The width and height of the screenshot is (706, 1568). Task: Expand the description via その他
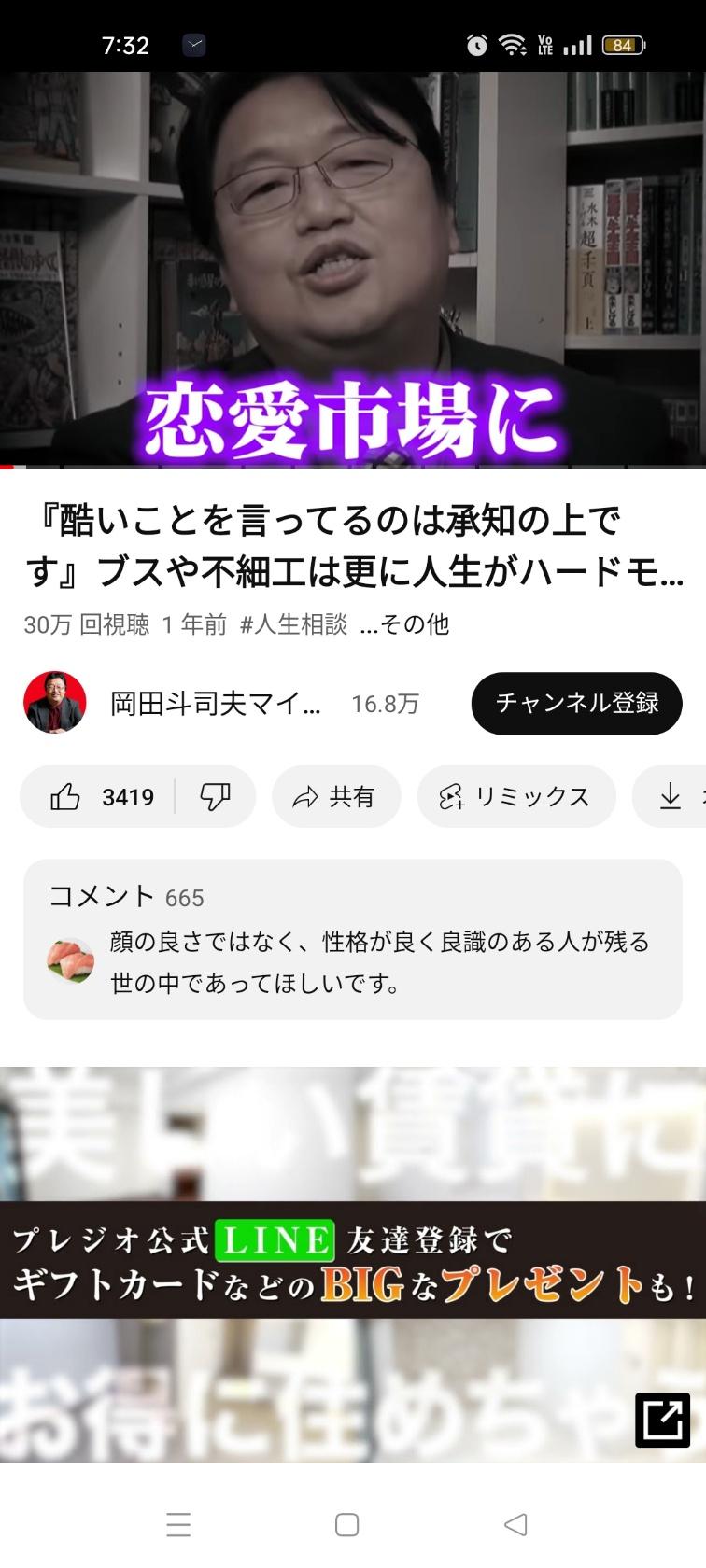tap(404, 624)
